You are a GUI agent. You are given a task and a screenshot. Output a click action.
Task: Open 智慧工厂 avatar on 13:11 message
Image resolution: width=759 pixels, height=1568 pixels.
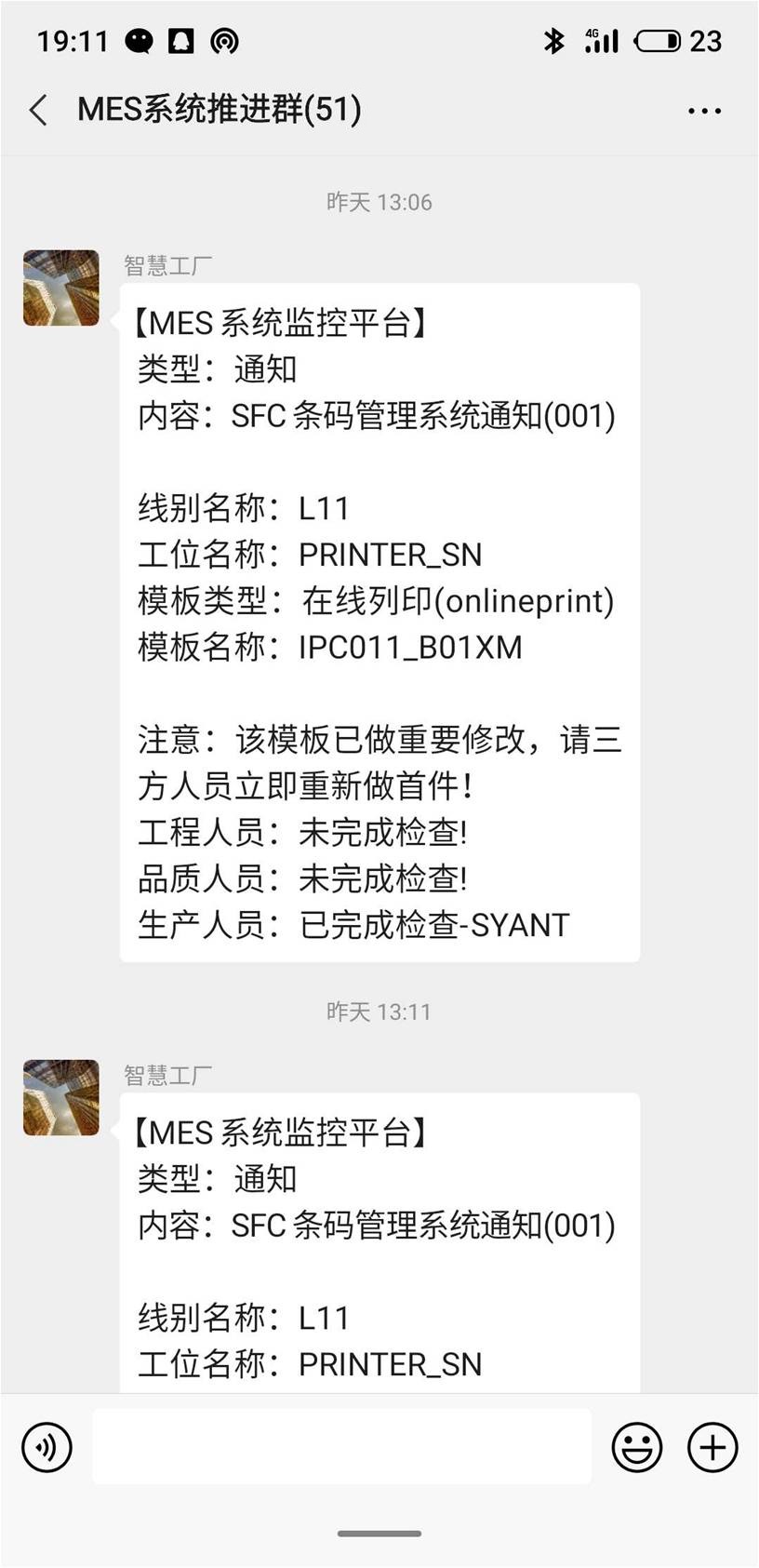pos(61,1097)
